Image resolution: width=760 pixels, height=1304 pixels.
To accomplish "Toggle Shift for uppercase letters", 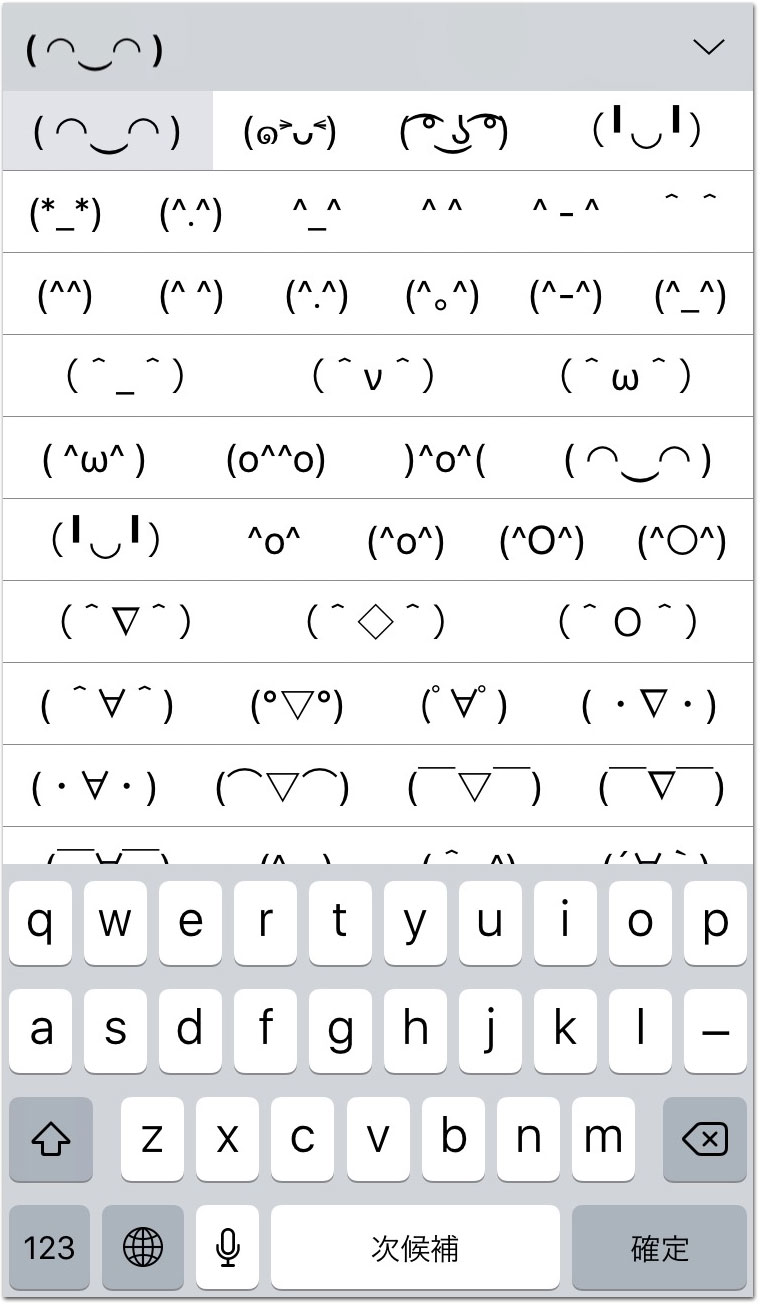I will click(x=50, y=1139).
